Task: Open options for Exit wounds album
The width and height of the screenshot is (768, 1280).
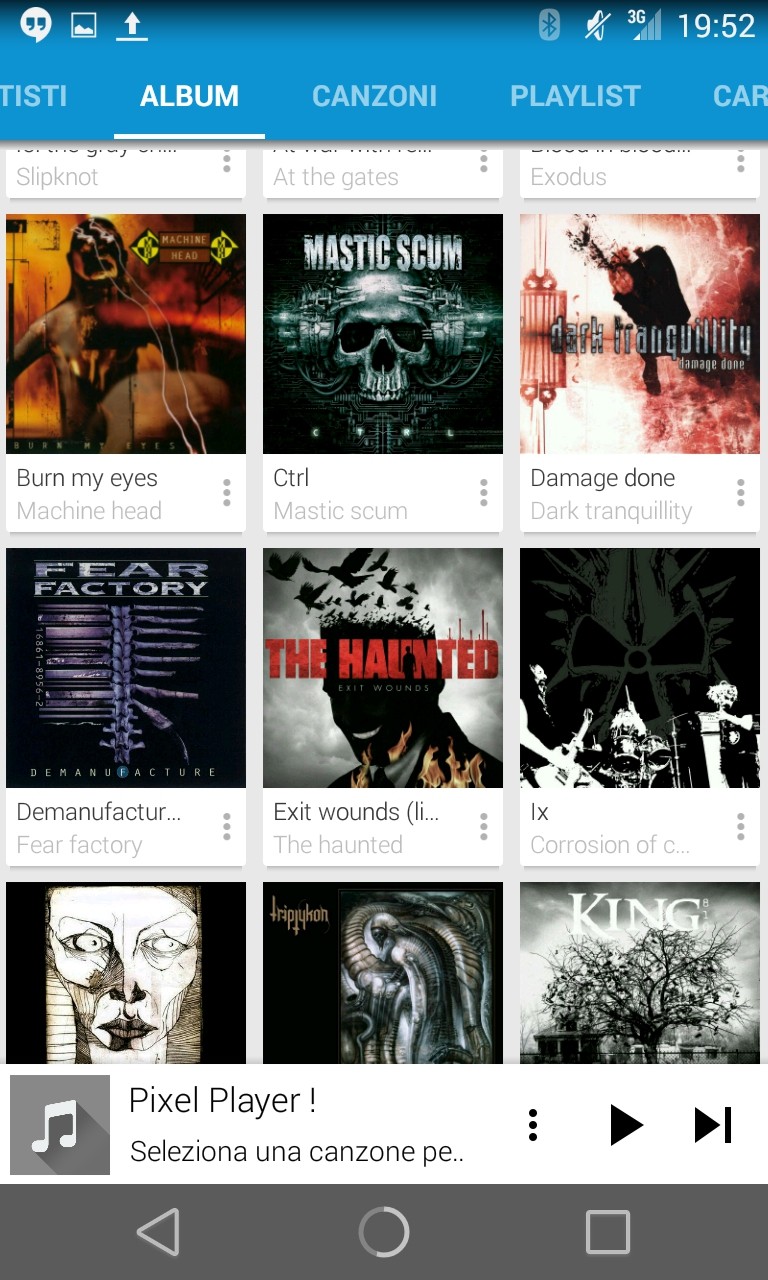Action: point(484,826)
